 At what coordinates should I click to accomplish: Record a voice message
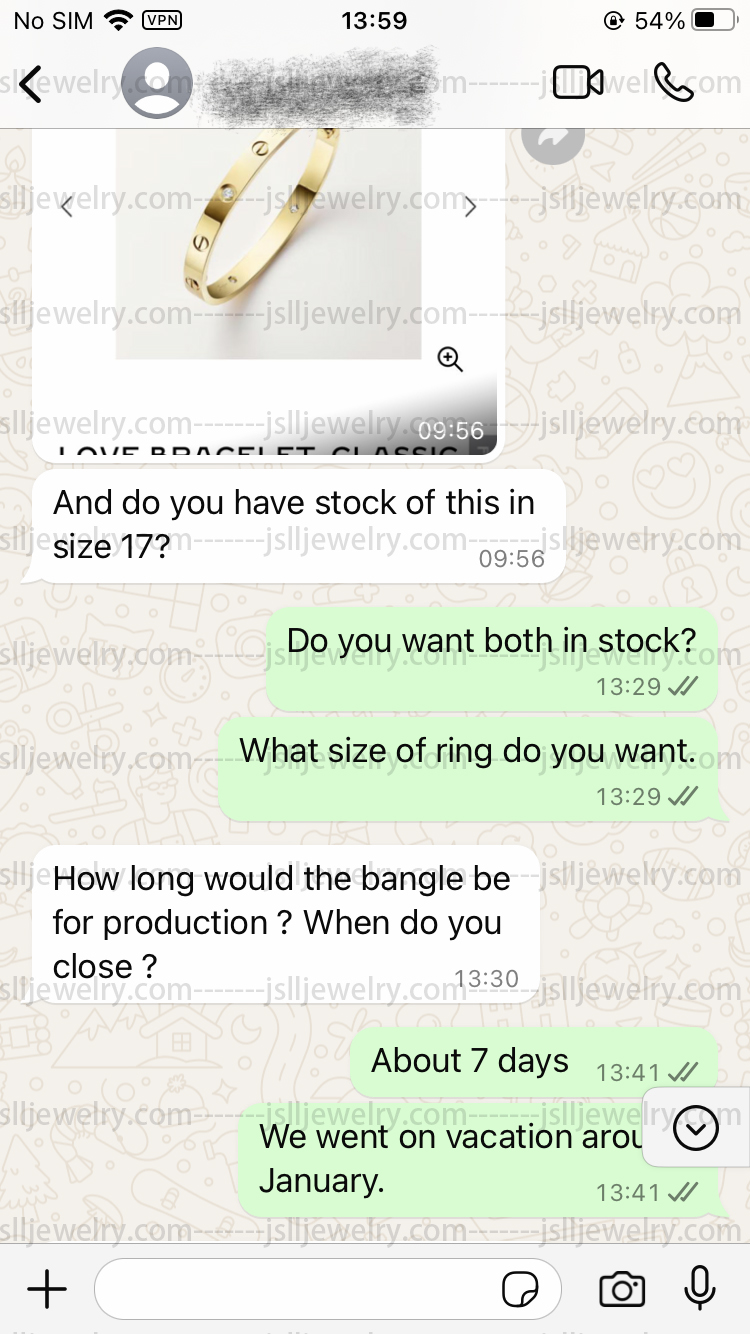(x=700, y=1288)
